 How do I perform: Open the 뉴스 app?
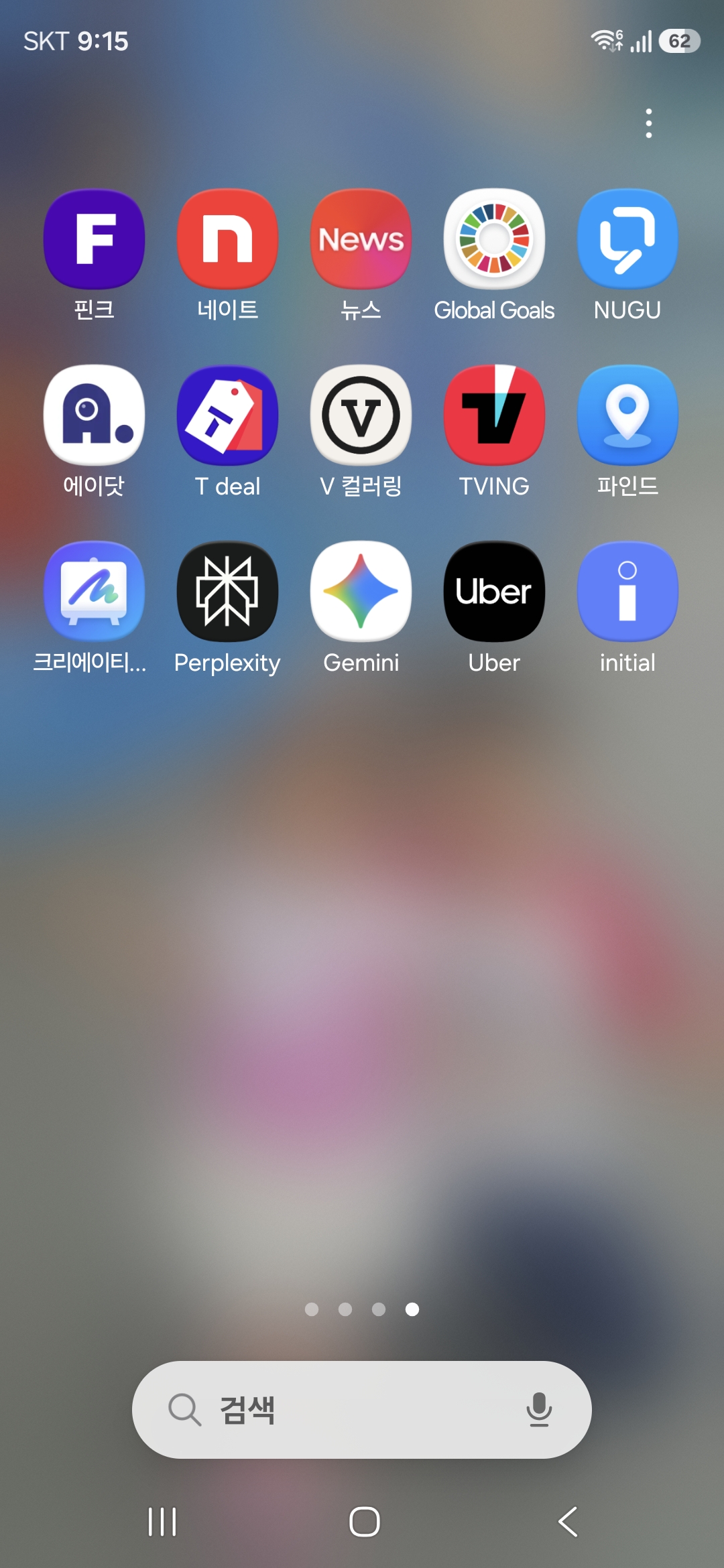[x=361, y=239]
